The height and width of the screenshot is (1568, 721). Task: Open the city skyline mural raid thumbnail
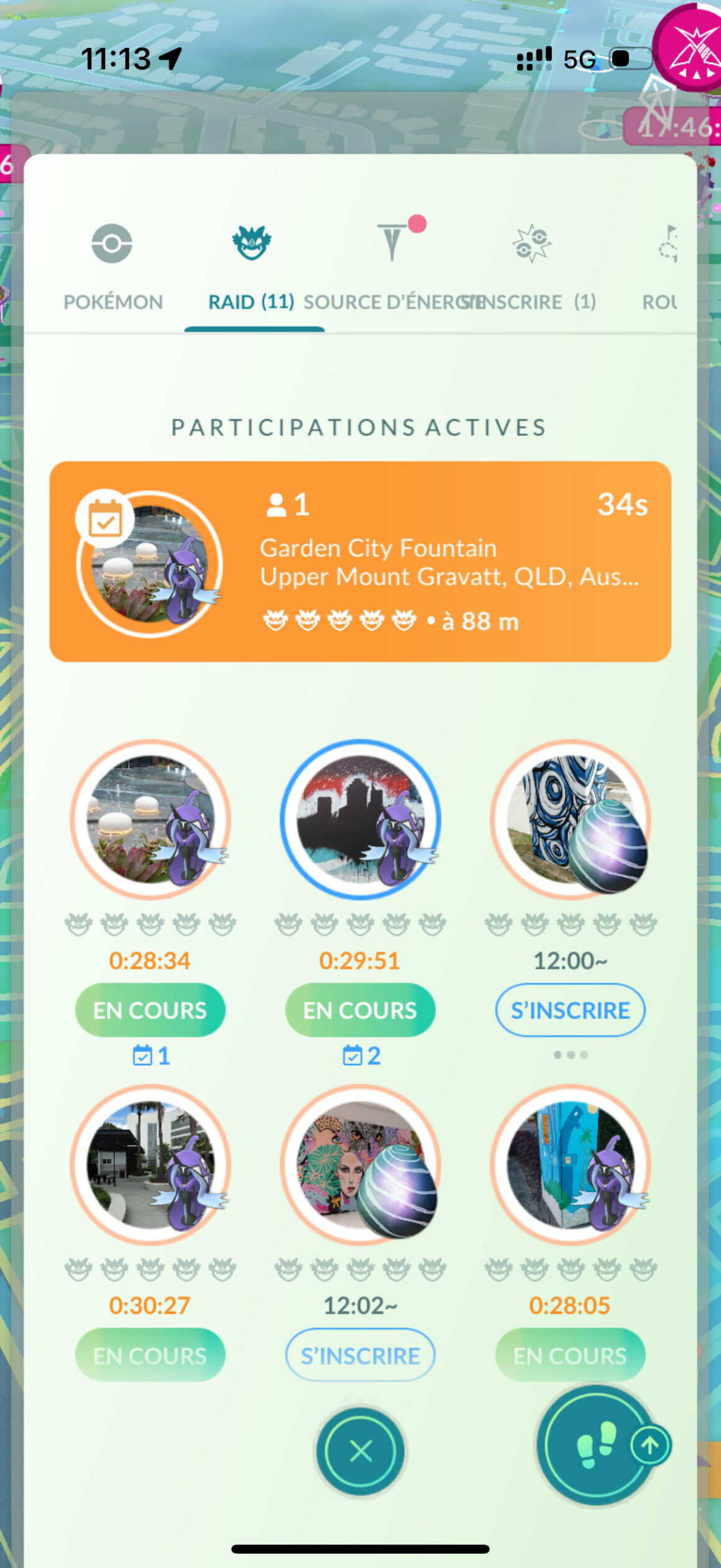click(x=360, y=819)
